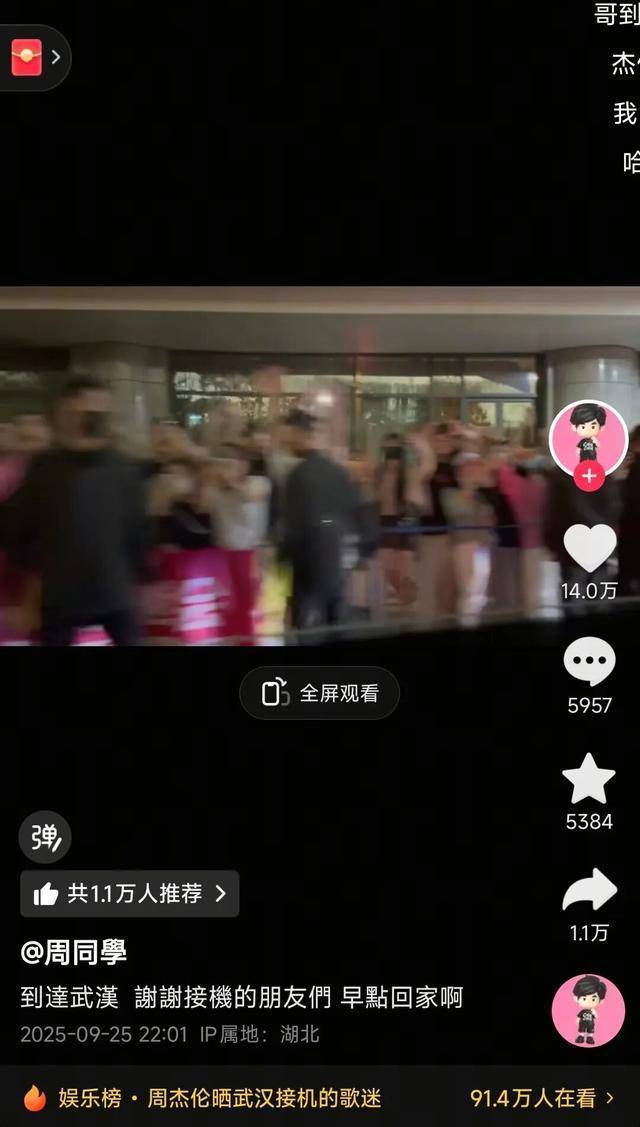Like this video with the heart
This screenshot has width=640, height=1127.
590,549
